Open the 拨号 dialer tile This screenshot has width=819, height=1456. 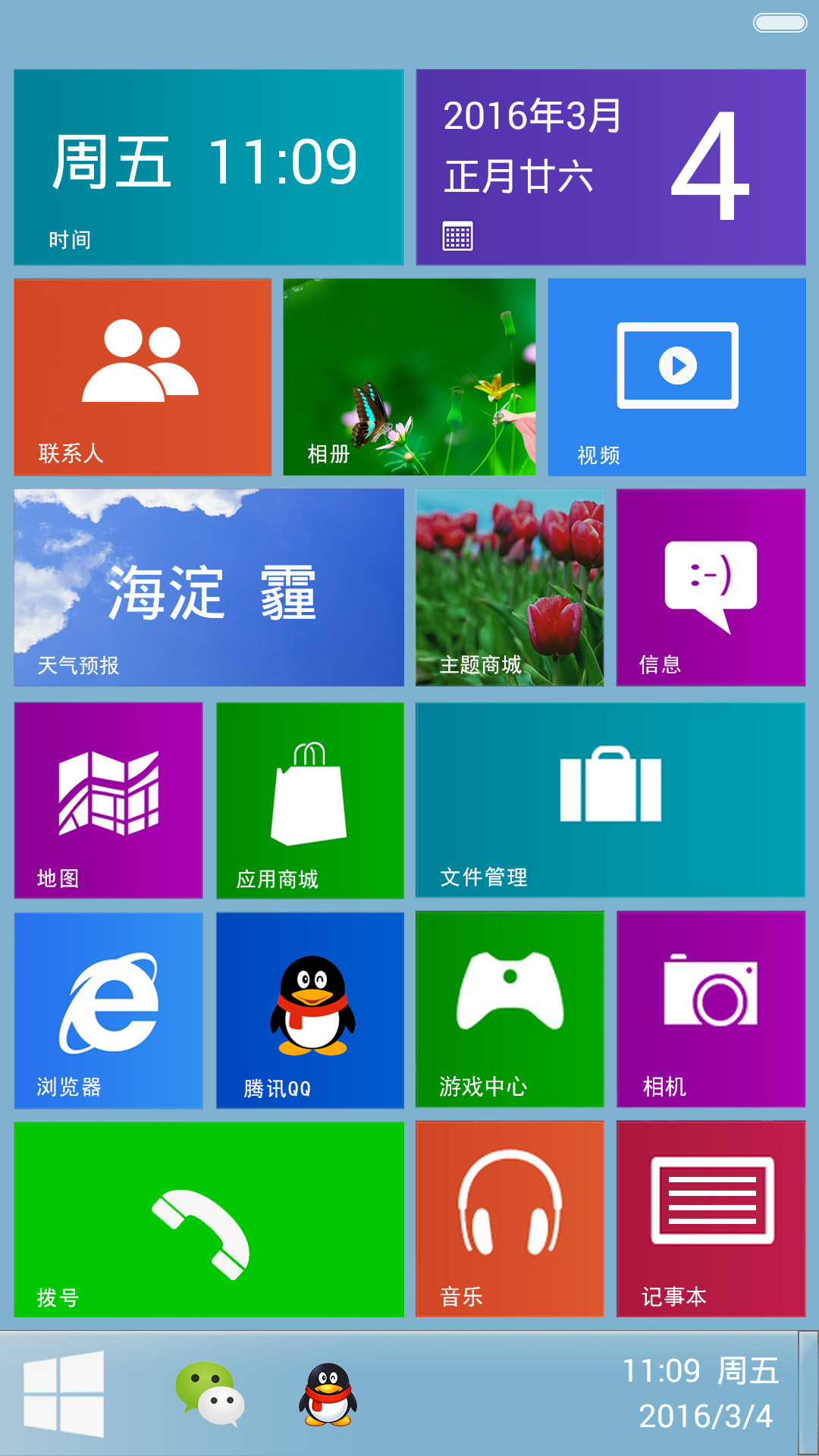pyautogui.click(x=209, y=1219)
